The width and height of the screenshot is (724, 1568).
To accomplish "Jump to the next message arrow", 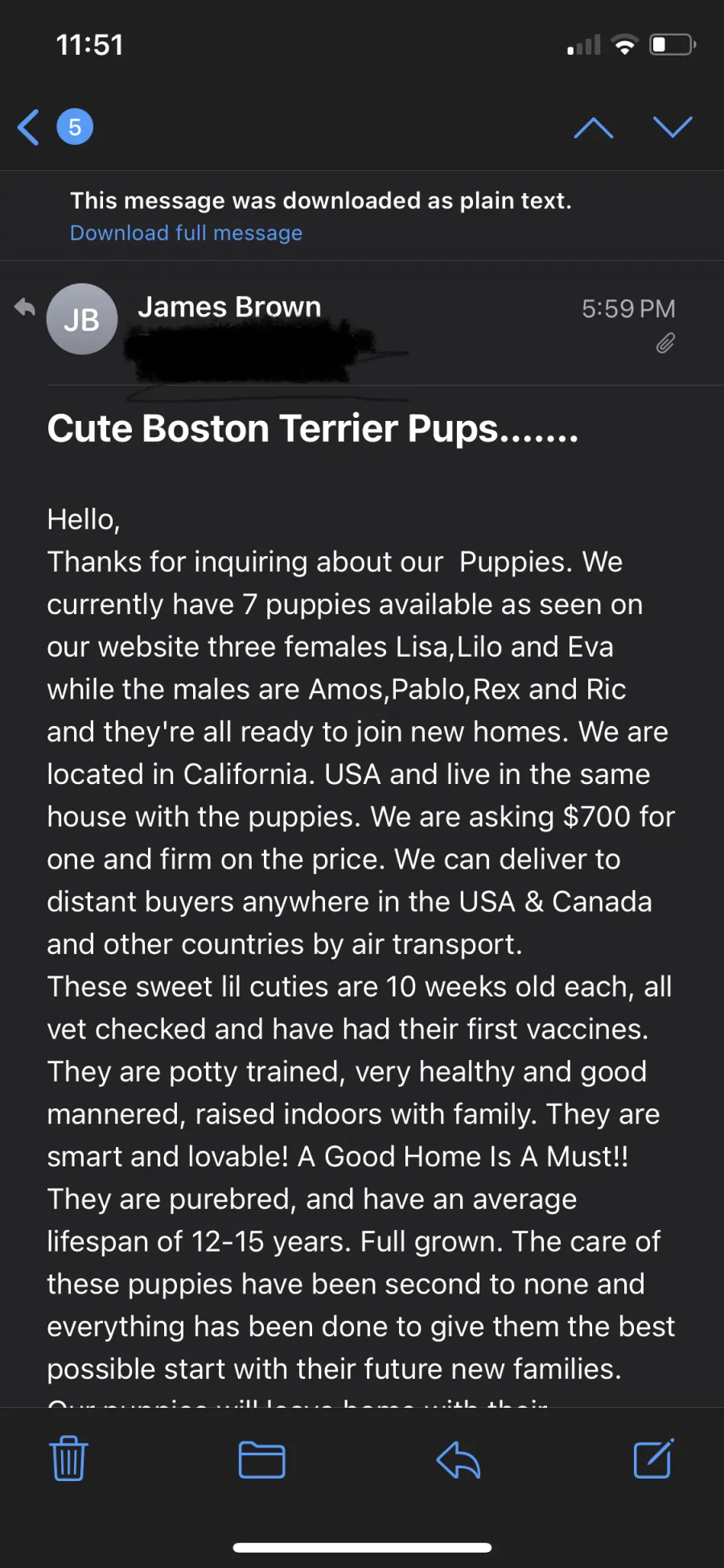I will click(x=673, y=127).
